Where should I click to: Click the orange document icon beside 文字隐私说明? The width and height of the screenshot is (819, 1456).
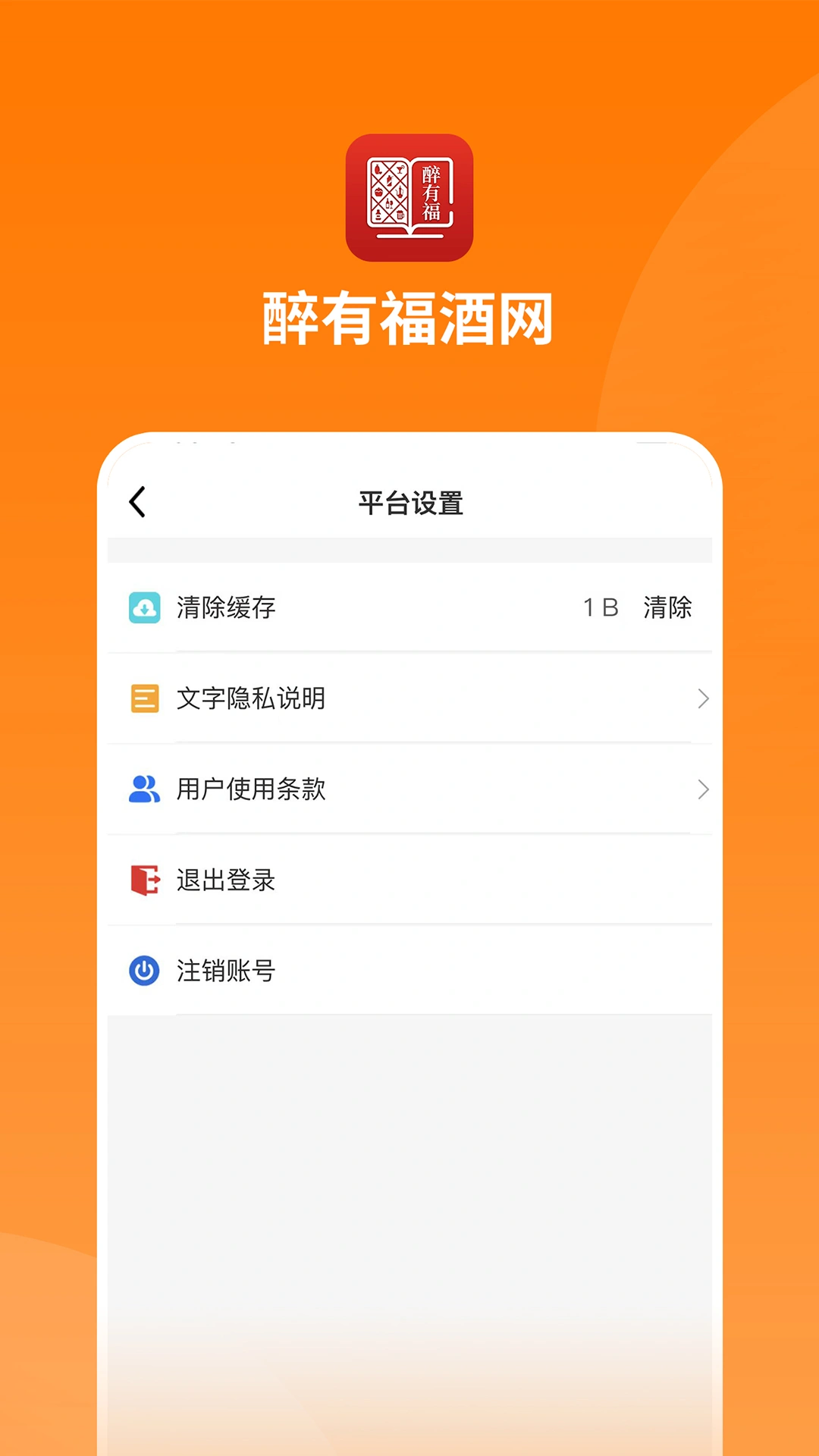(145, 699)
